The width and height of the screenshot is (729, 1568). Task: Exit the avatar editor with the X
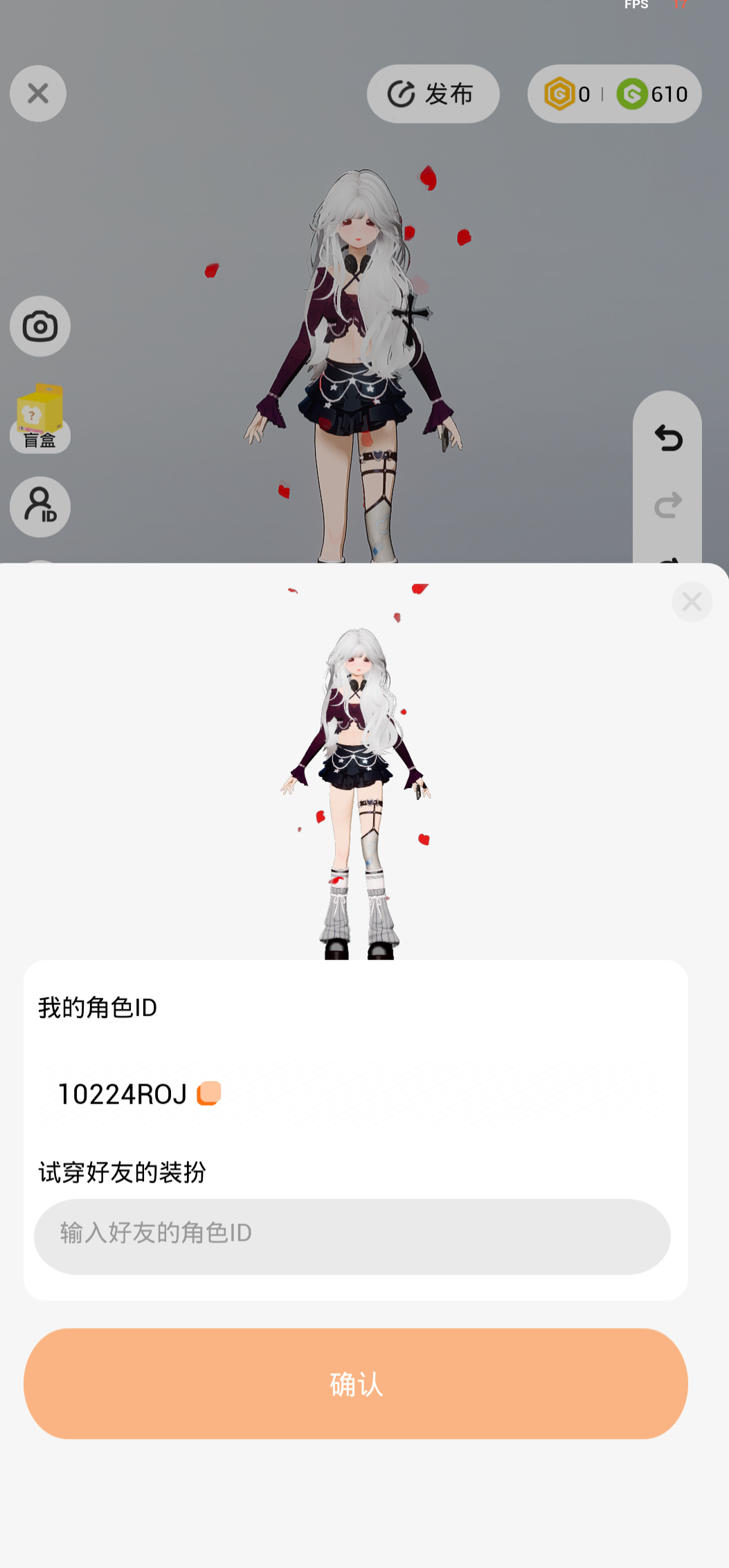[38, 93]
